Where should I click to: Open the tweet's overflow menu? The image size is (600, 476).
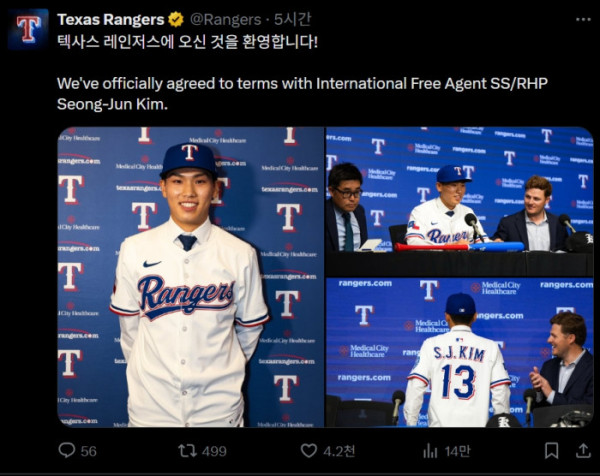coord(583,19)
